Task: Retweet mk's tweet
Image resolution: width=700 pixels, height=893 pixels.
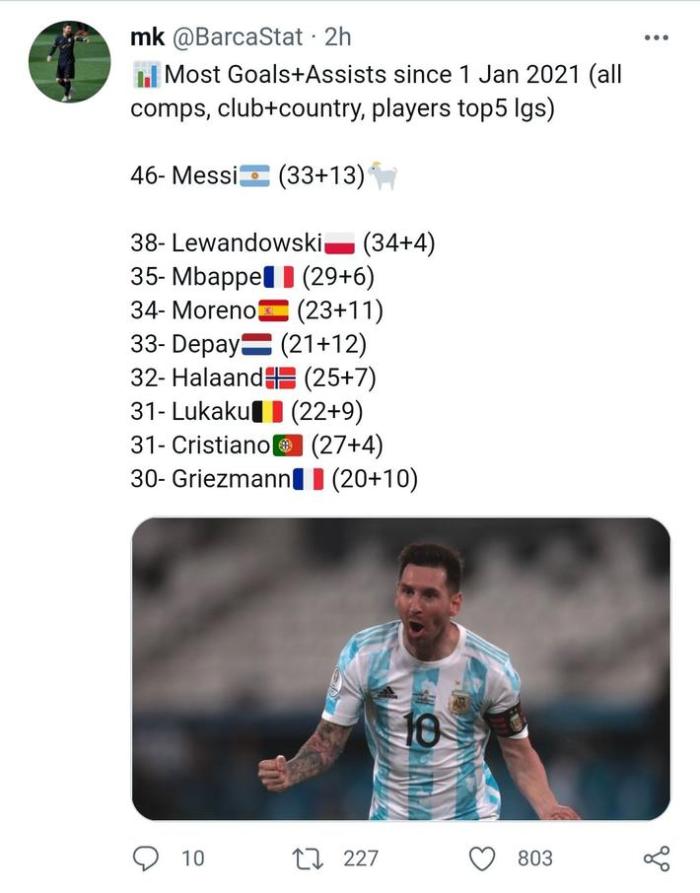Action: (302, 858)
